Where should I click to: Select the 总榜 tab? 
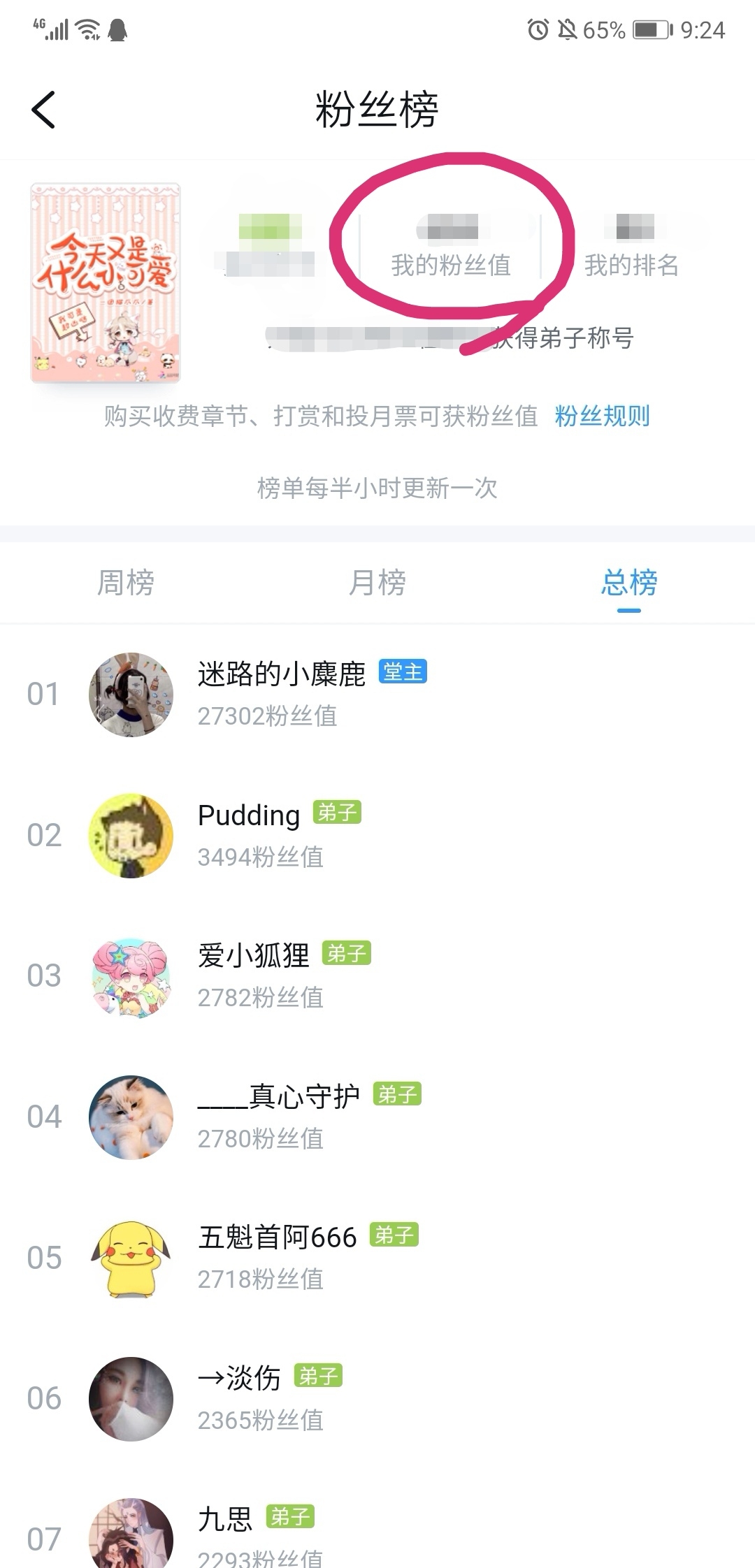point(629,583)
